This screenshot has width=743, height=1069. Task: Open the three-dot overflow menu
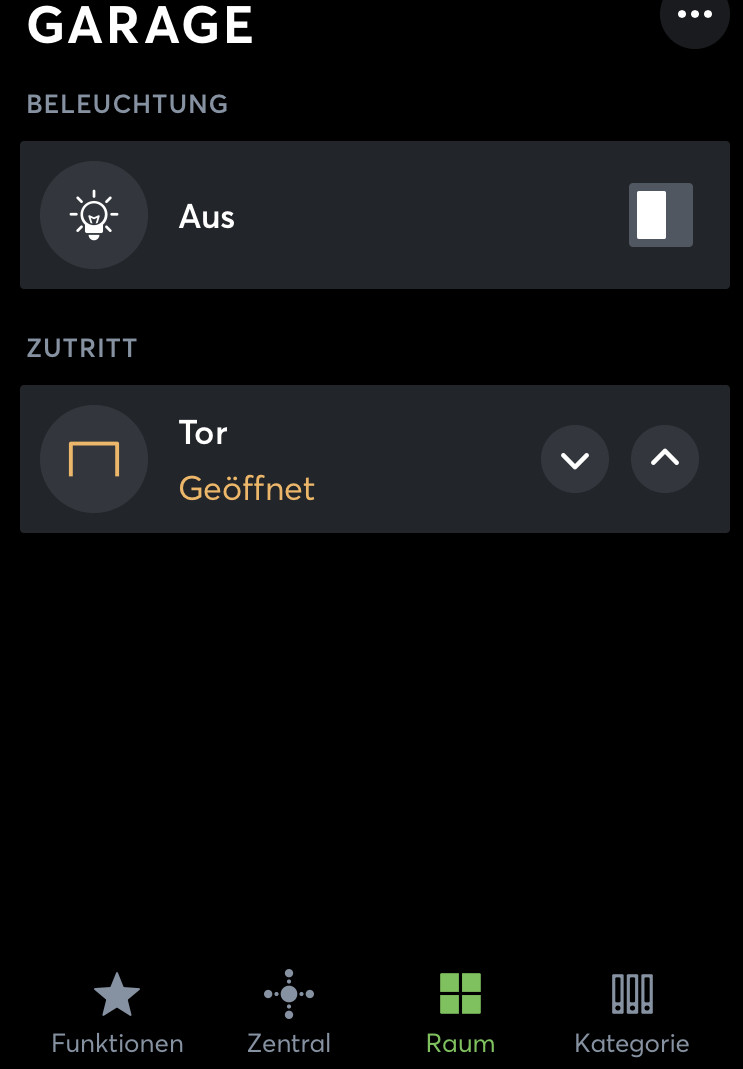(694, 15)
